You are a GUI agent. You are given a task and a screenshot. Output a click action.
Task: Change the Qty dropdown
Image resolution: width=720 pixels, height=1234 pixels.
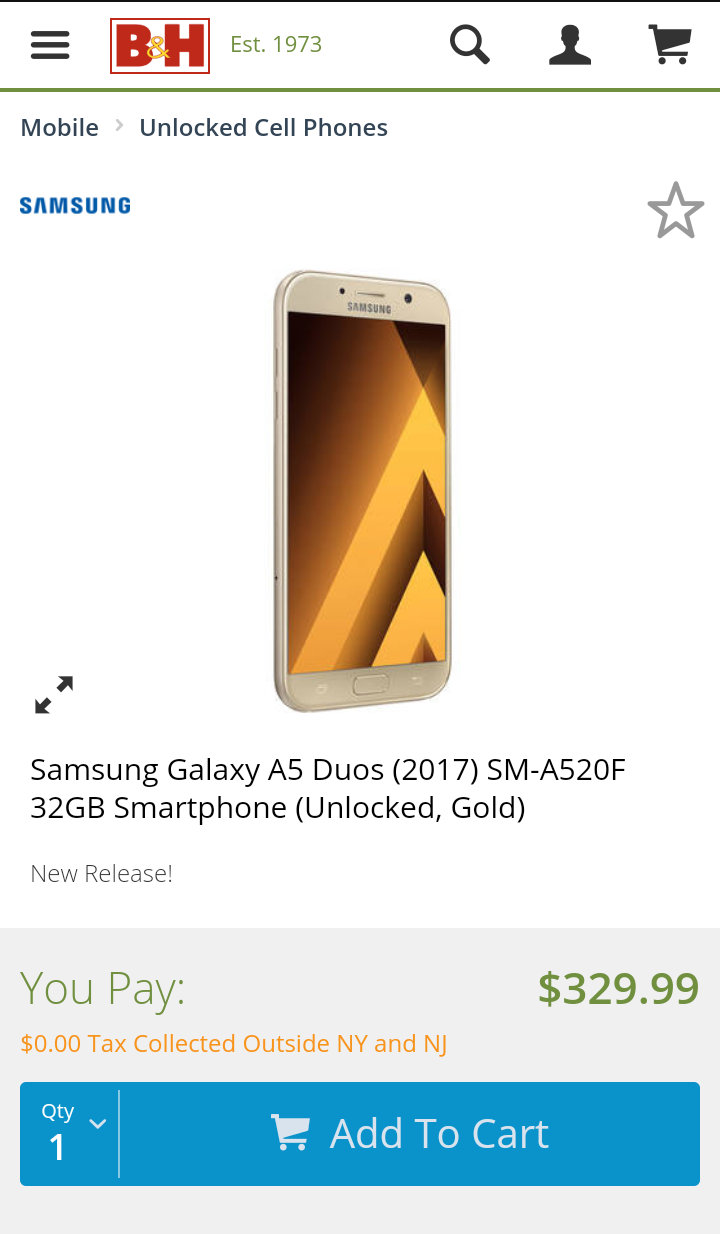coord(69,1134)
